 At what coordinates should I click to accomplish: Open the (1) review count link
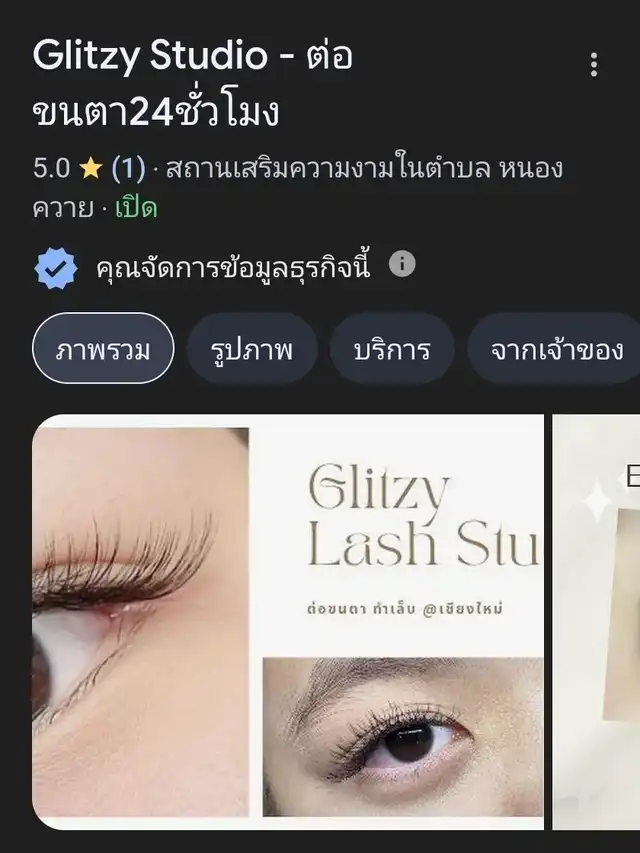(x=128, y=168)
